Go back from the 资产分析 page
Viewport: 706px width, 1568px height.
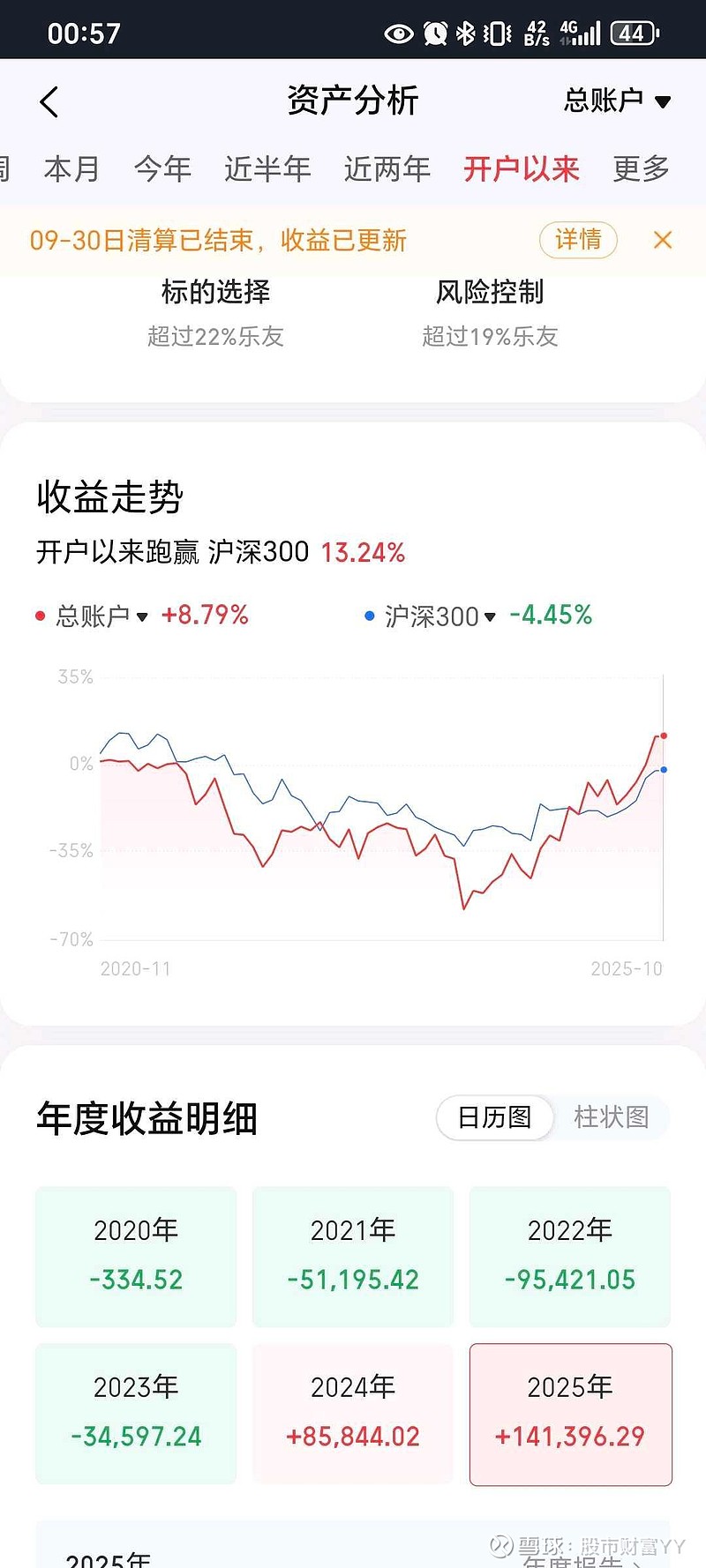click(49, 101)
